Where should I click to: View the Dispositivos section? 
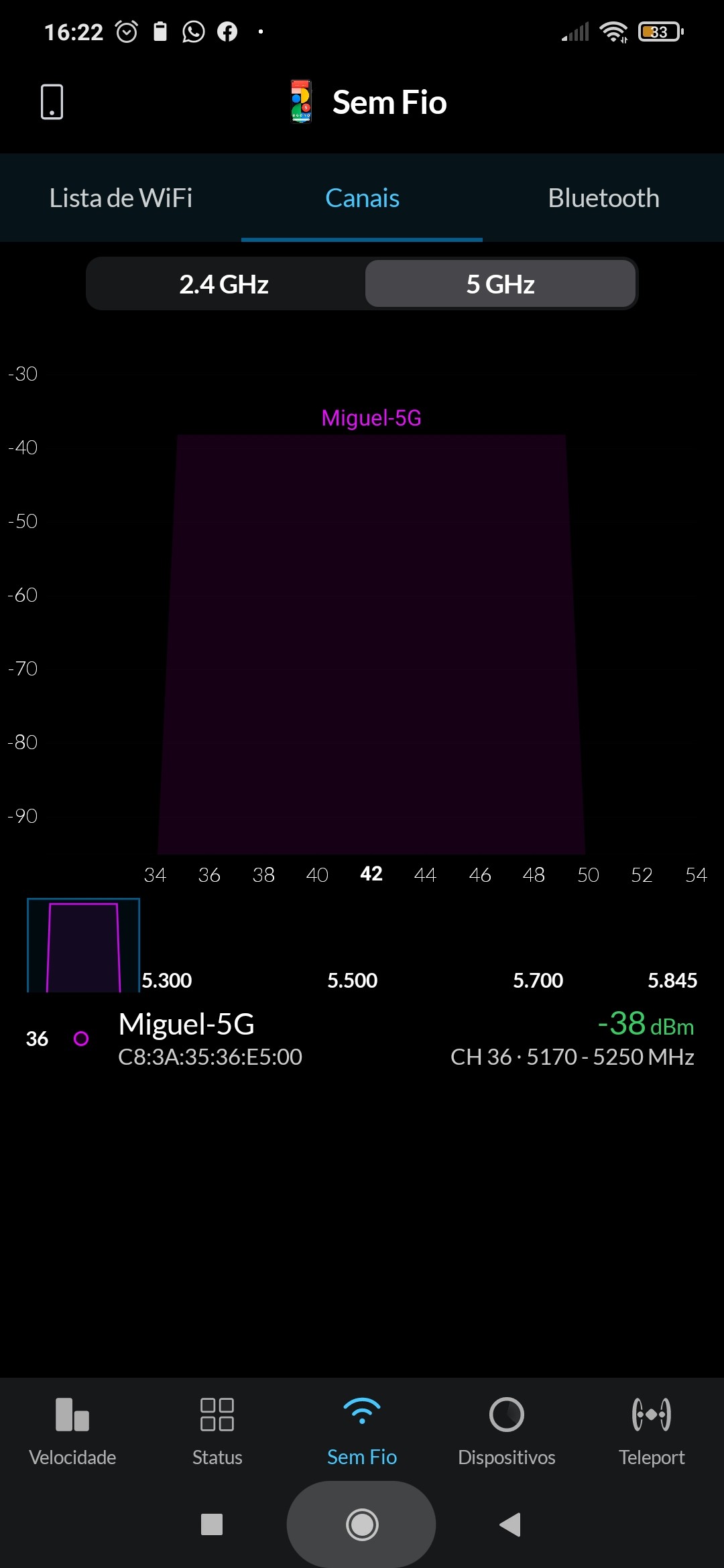pyautogui.click(x=507, y=1431)
